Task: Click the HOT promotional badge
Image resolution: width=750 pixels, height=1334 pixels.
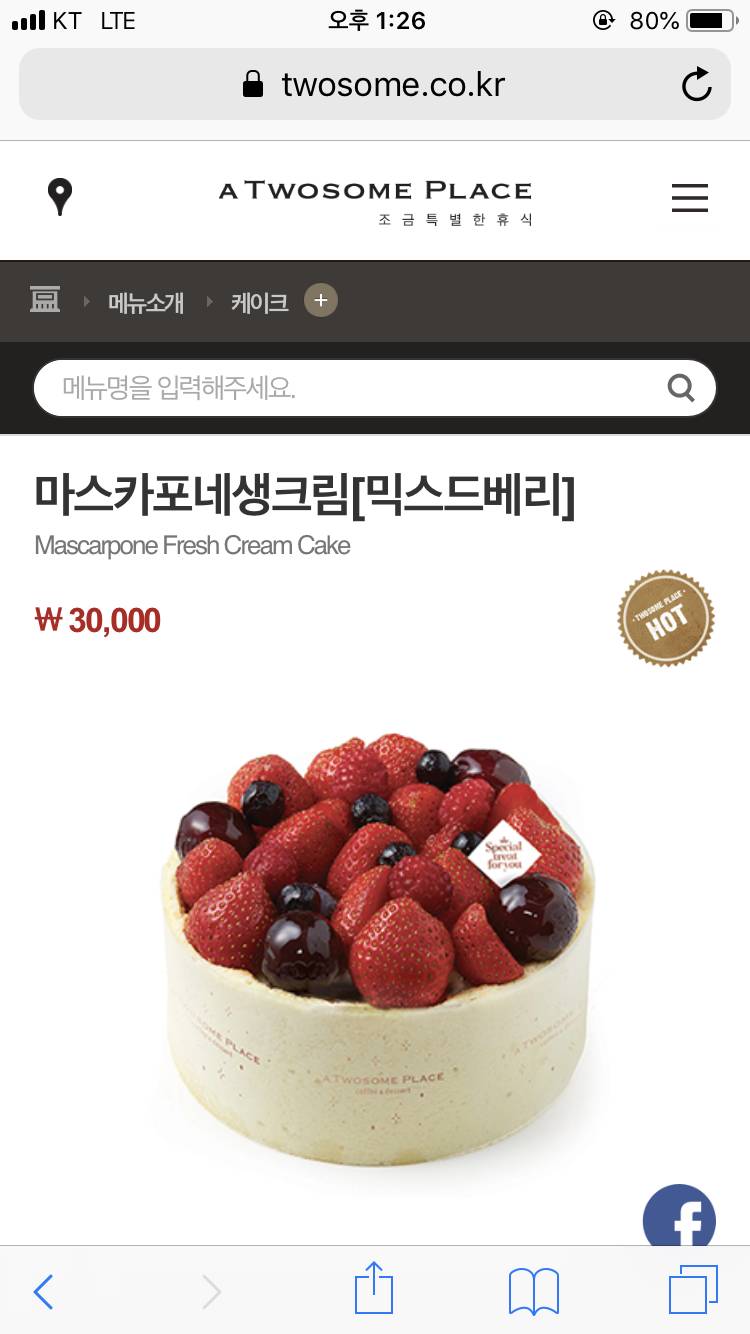Action: (x=665, y=617)
